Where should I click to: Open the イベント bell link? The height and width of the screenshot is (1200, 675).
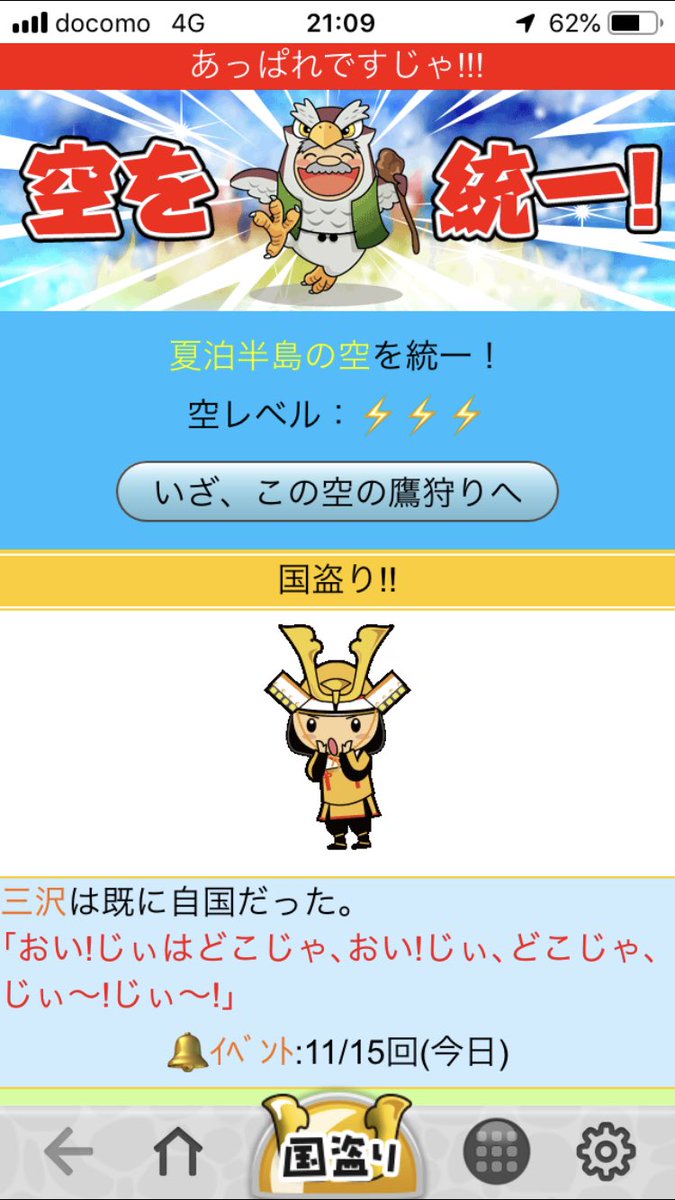click(231, 1051)
